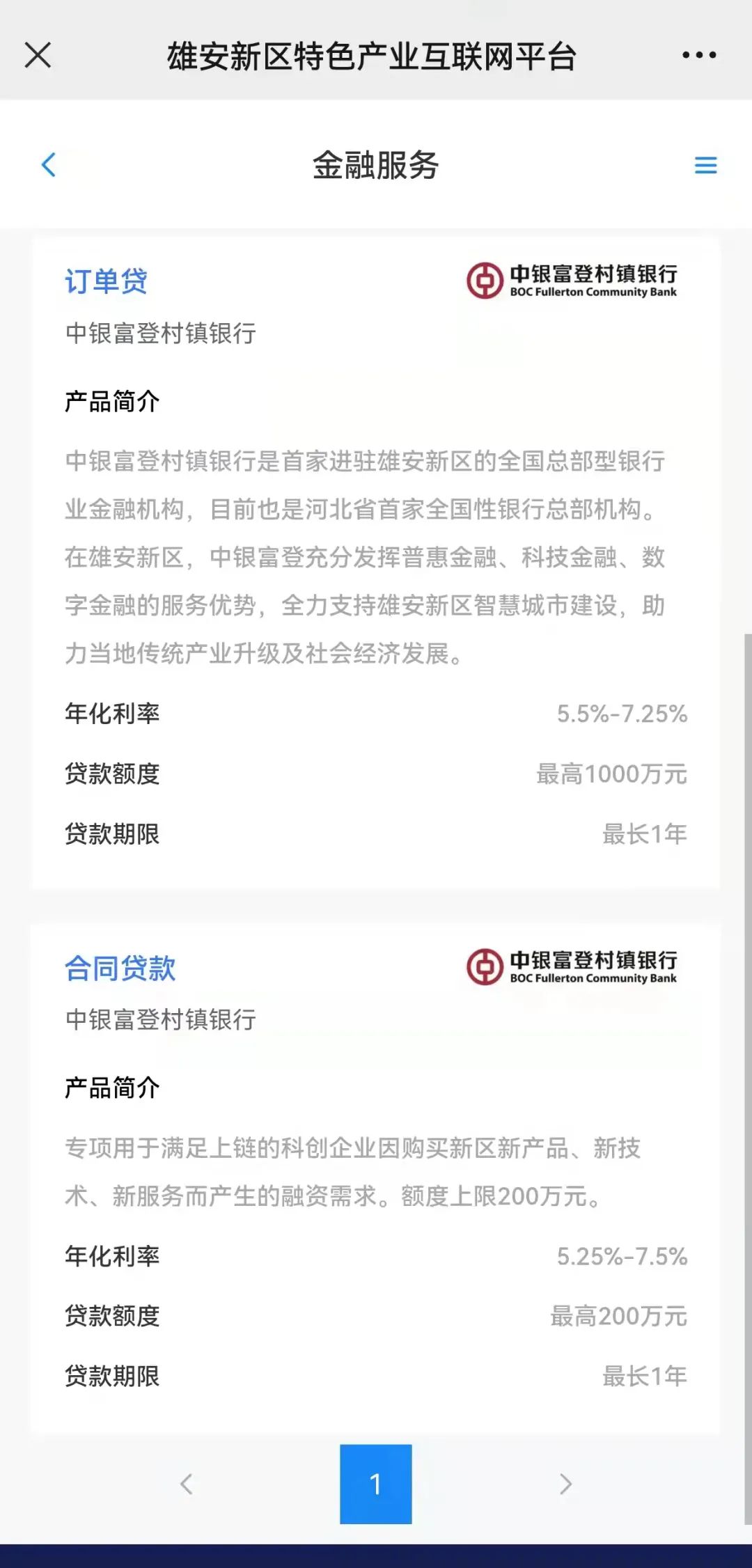Open the blue hamburger menu
The height and width of the screenshot is (1568, 752).
(x=705, y=165)
